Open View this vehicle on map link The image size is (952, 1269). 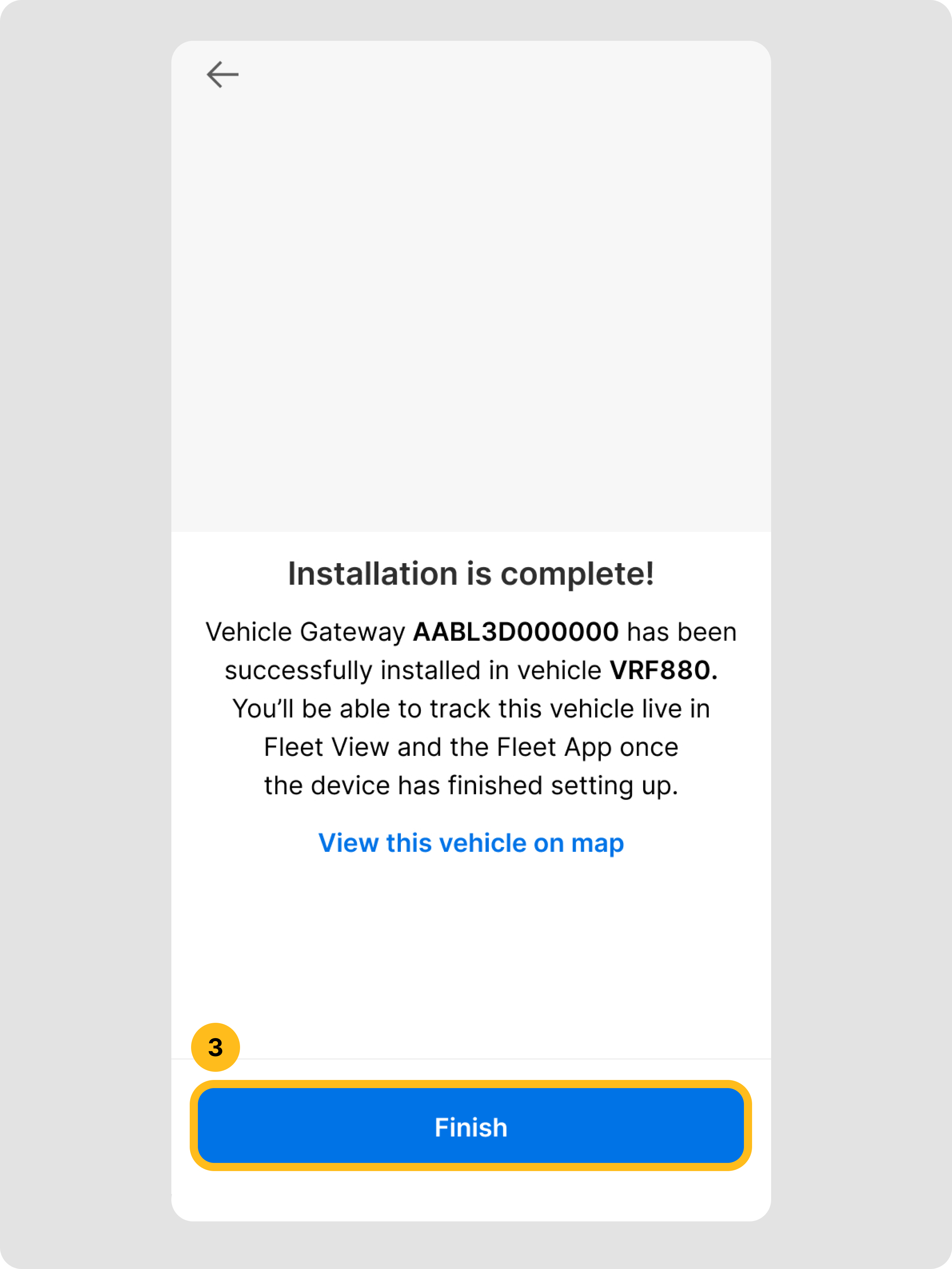(x=471, y=843)
